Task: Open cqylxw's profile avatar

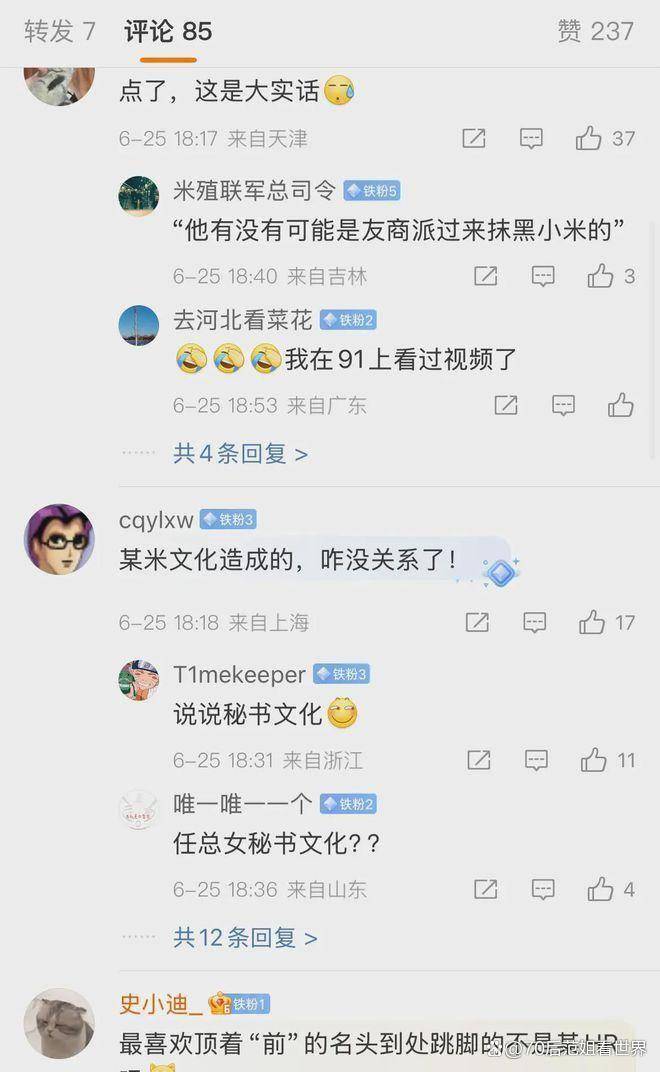Action: point(59,539)
